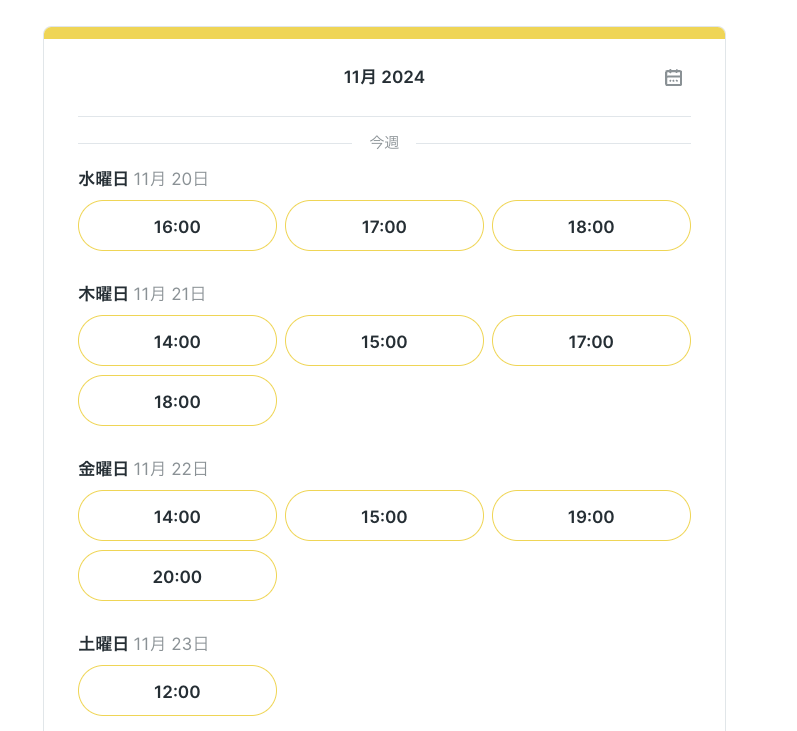797x731 pixels.
Task: Select 12:00 on 土曜日 11月 23日
Action: coord(177,691)
